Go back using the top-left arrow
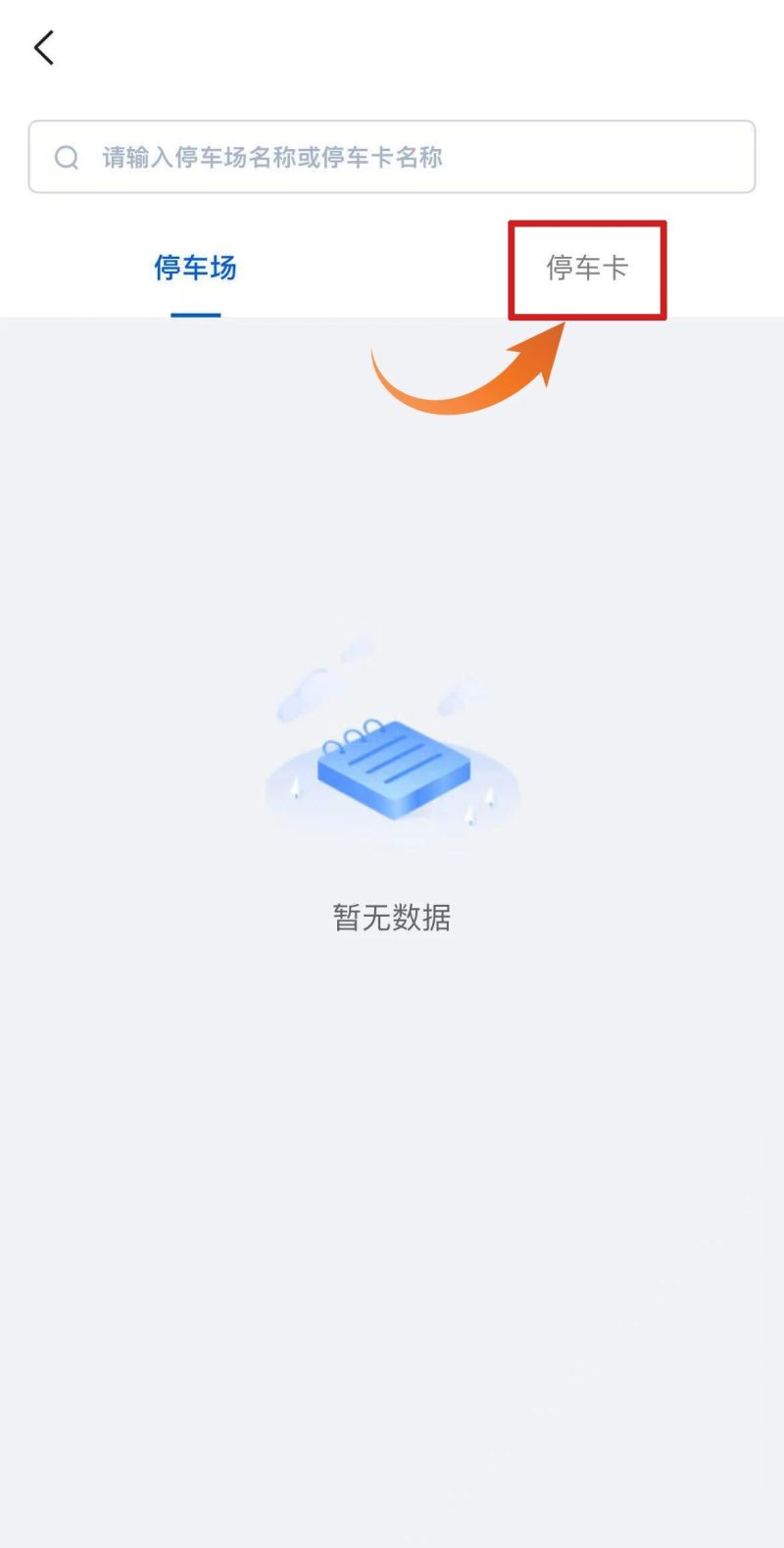 tap(44, 47)
